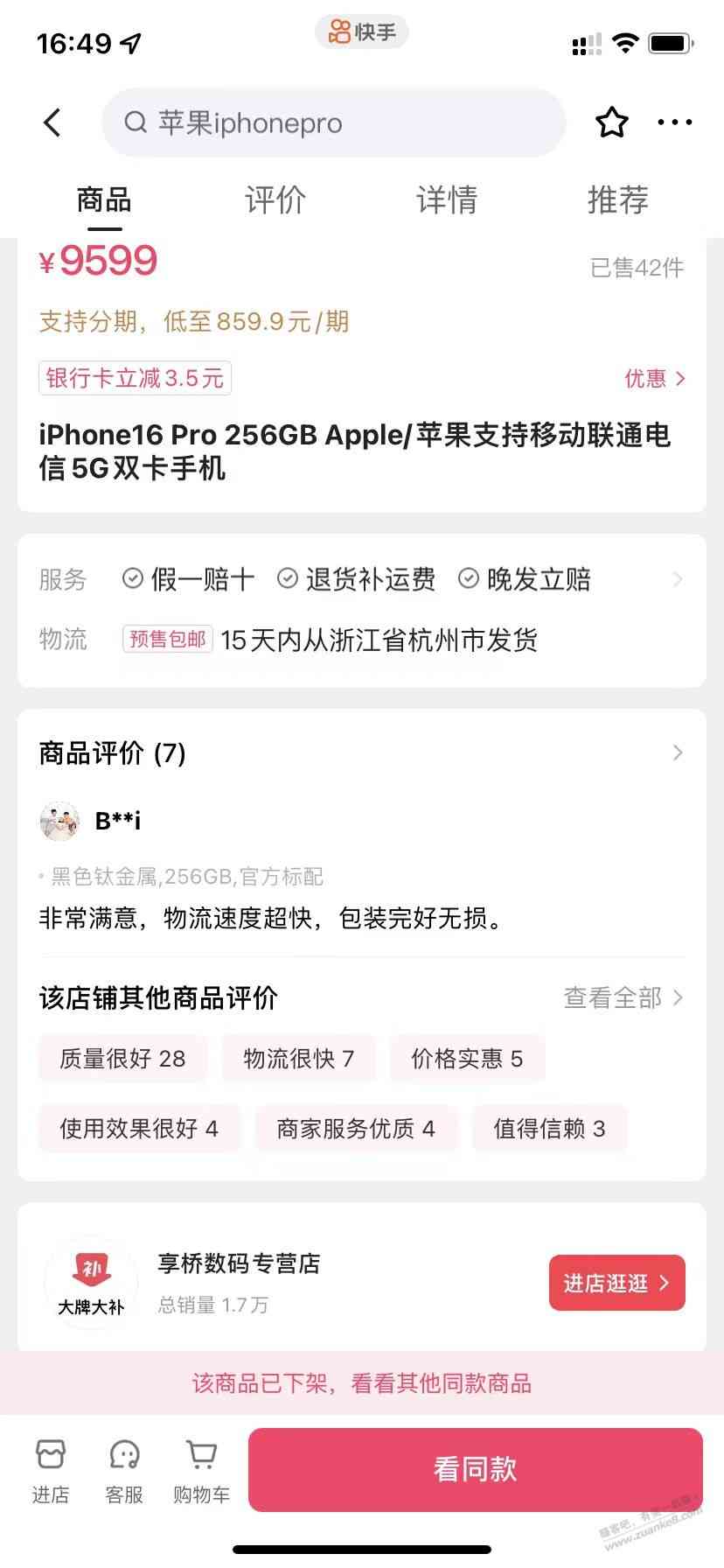Expand the 服务 guarantees row
Screen dimensions: 724x1568
(x=677, y=579)
